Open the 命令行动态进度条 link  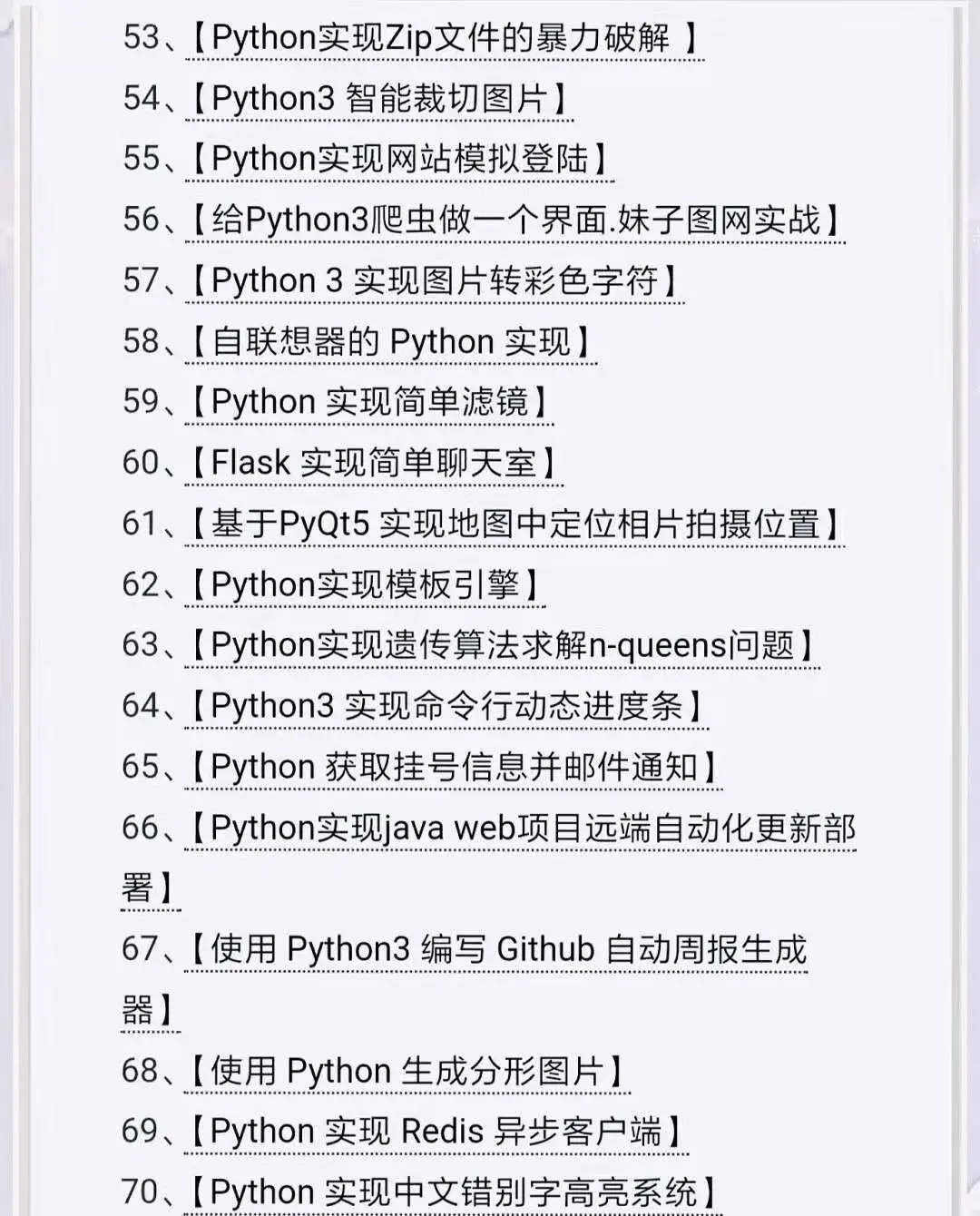point(446,706)
